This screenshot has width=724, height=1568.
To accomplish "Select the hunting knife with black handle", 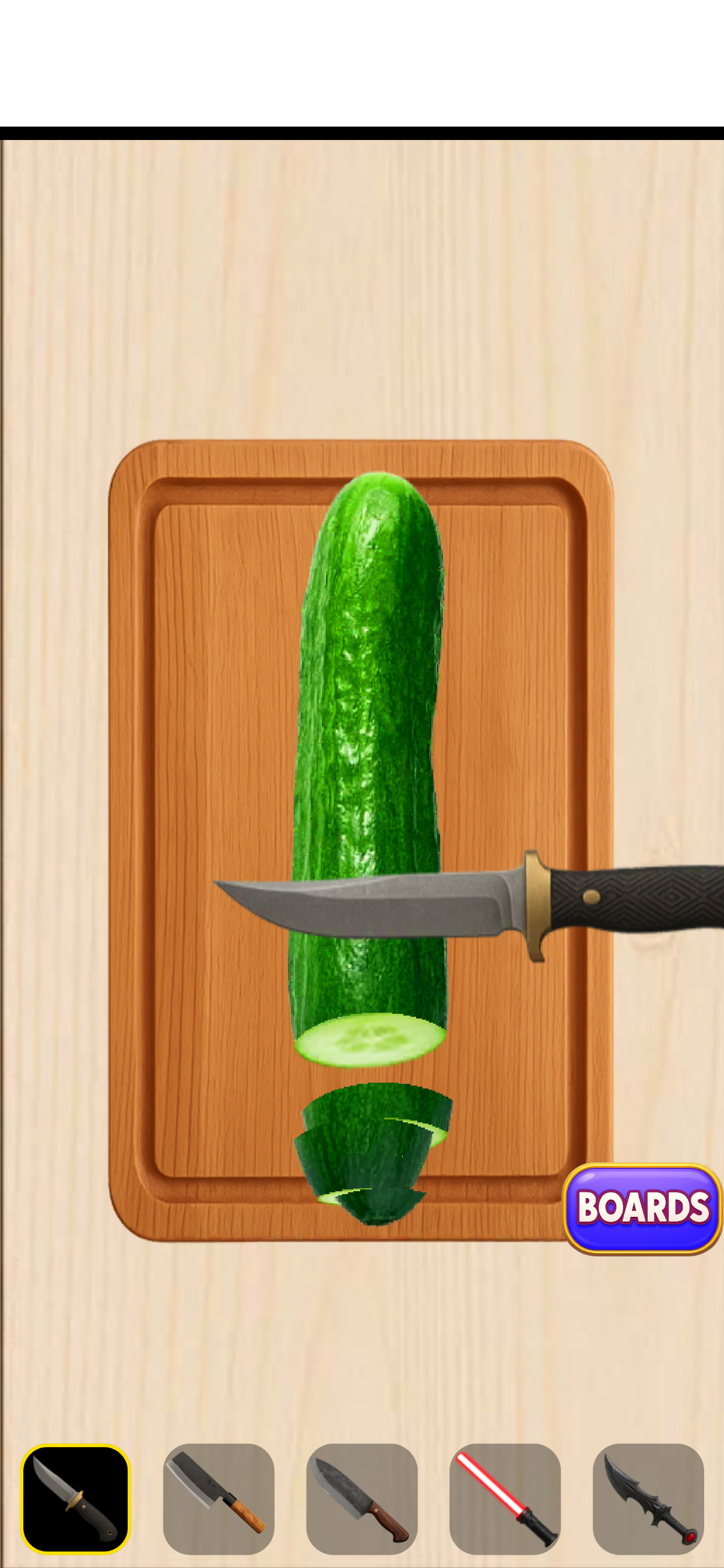I will [x=75, y=1499].
